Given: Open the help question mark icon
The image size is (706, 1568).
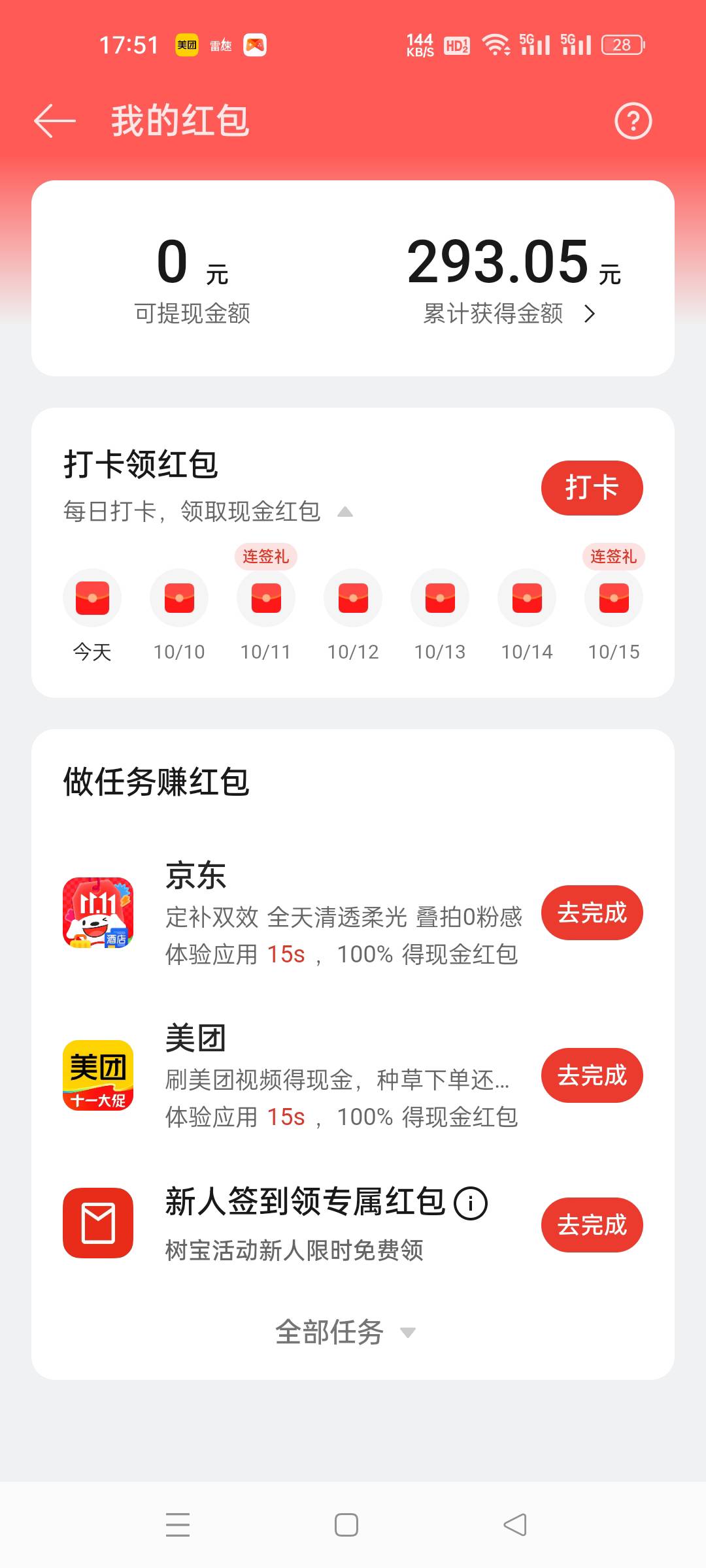Looking at the screenshot, I should 633,122.
